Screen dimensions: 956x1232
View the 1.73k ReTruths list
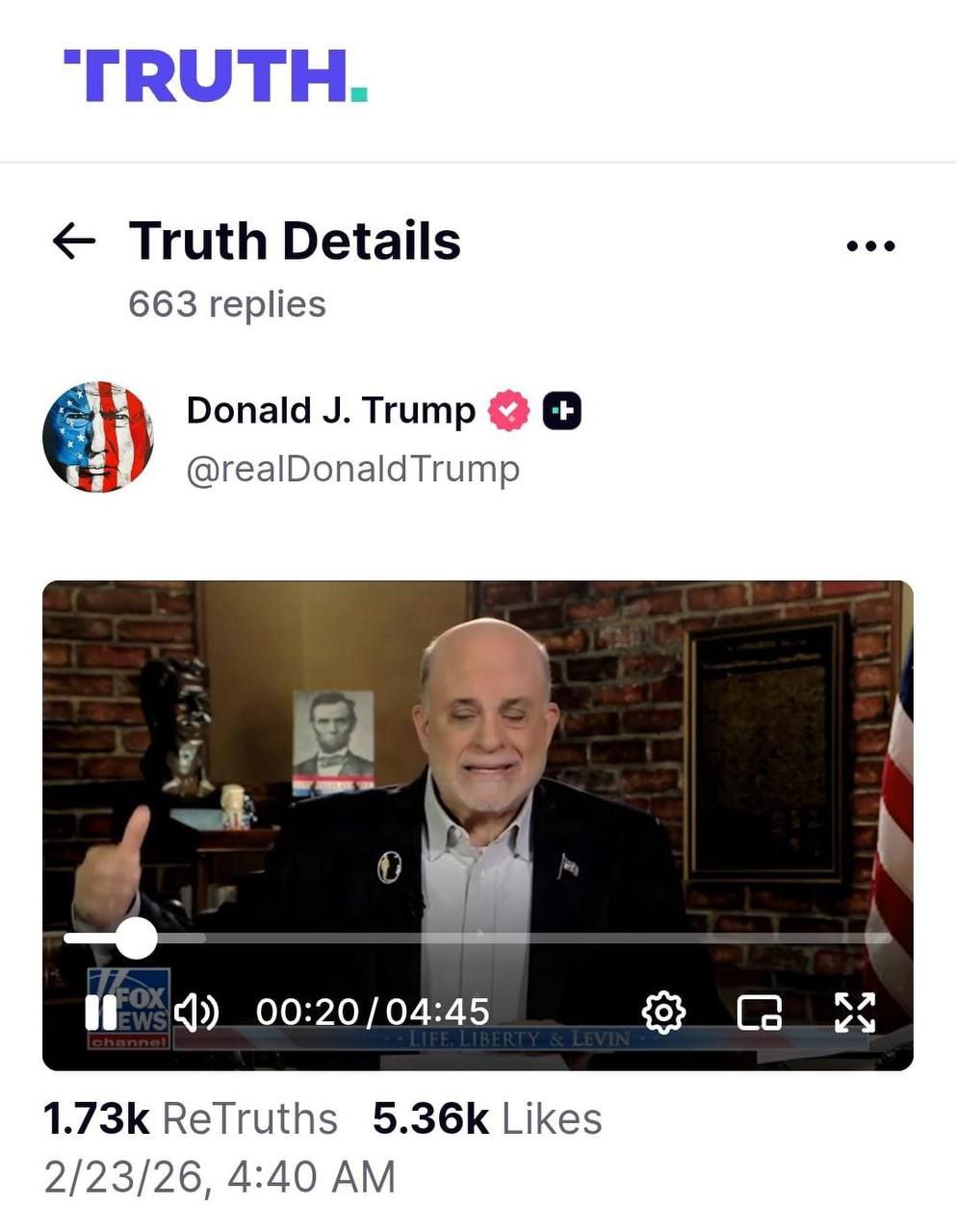(x=191, y=1118)
